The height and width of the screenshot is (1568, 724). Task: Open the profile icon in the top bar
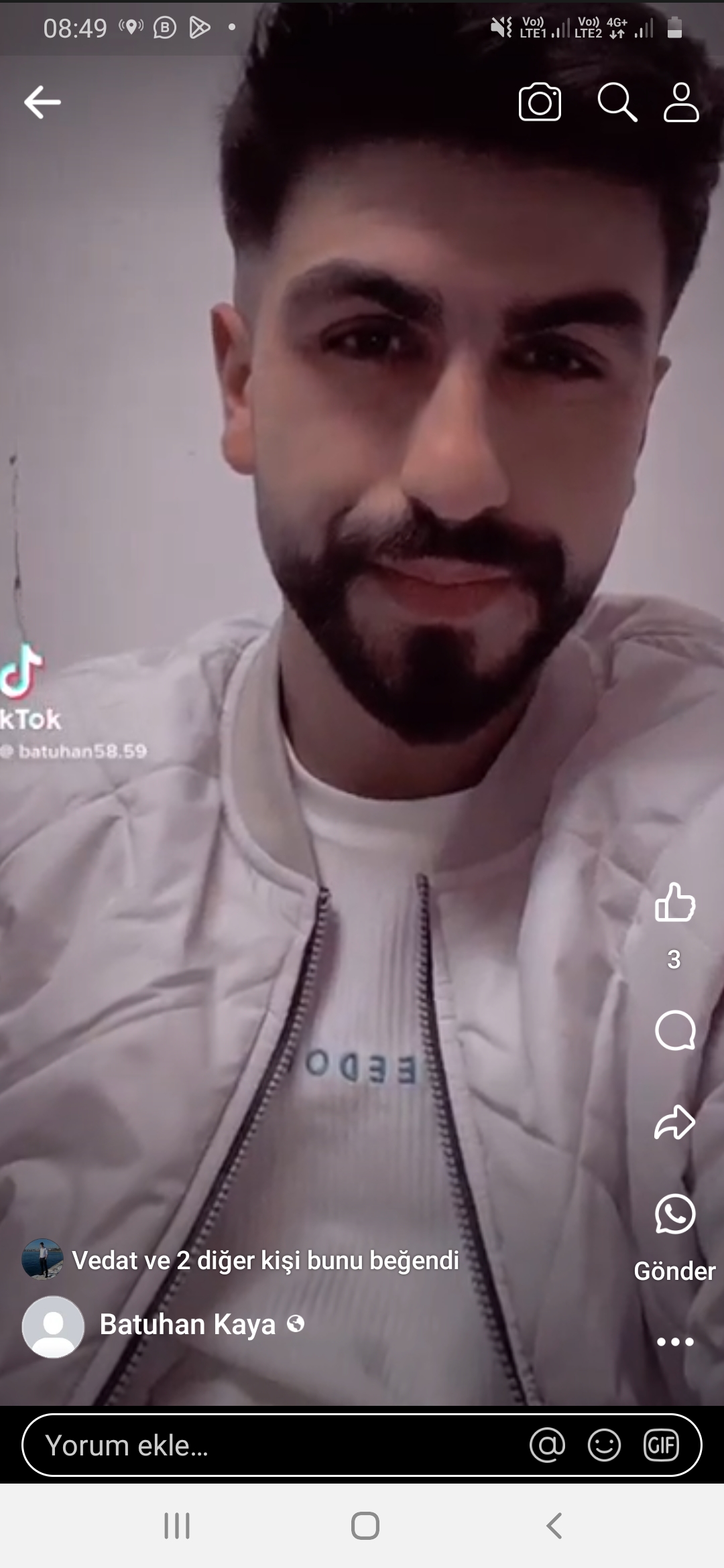(x=681, y=103)
